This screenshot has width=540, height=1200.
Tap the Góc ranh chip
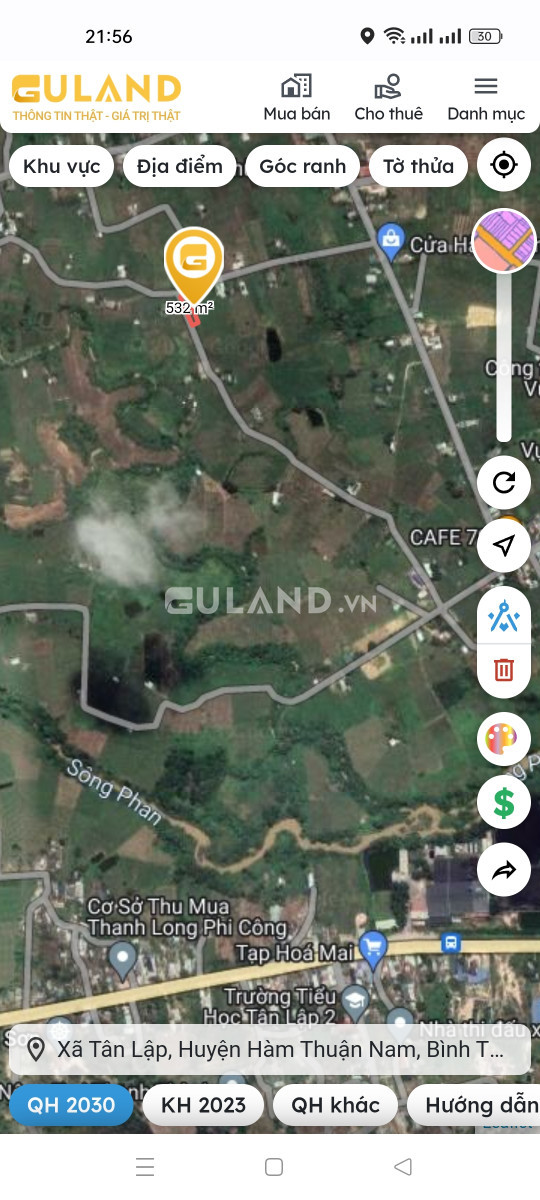point(303,166)
